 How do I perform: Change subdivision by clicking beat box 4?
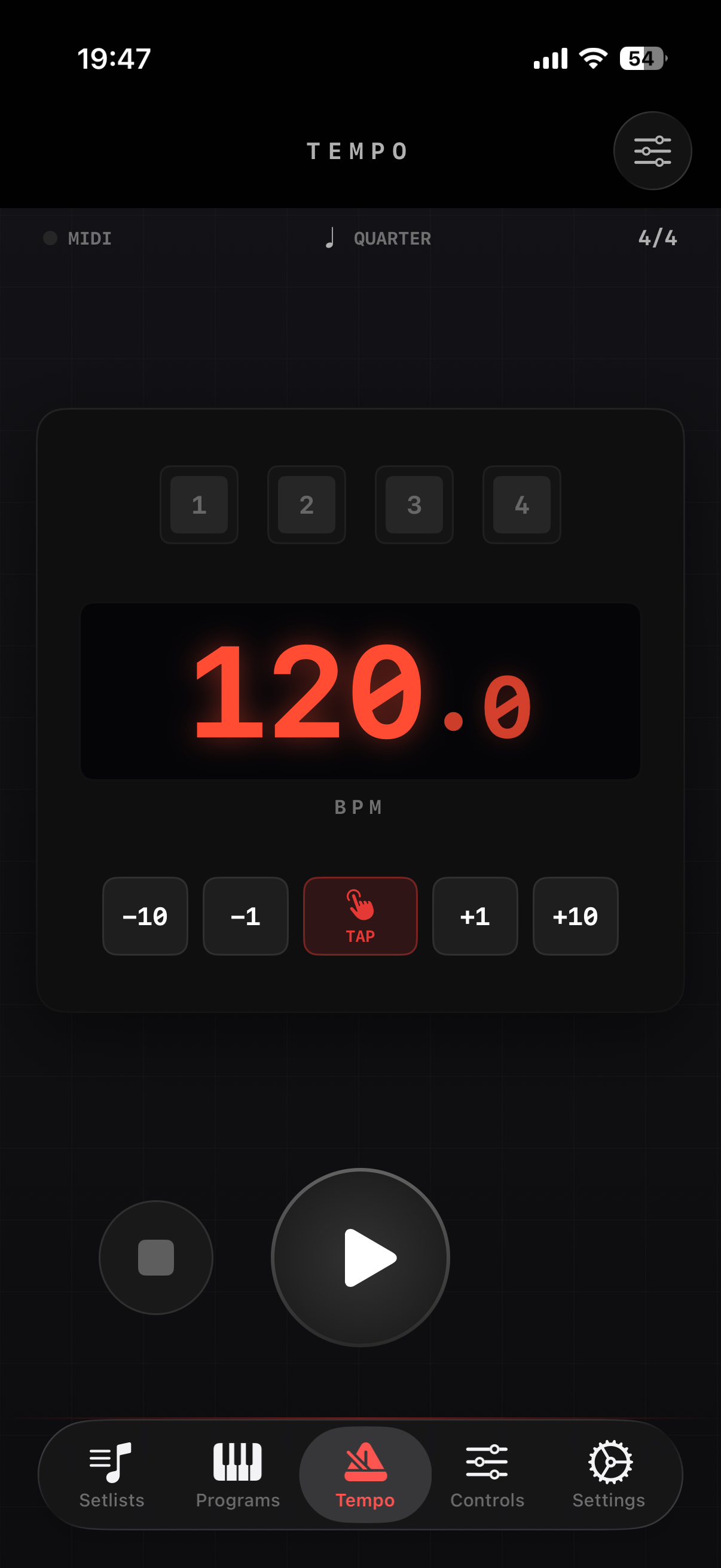click(x=521, y=506)
